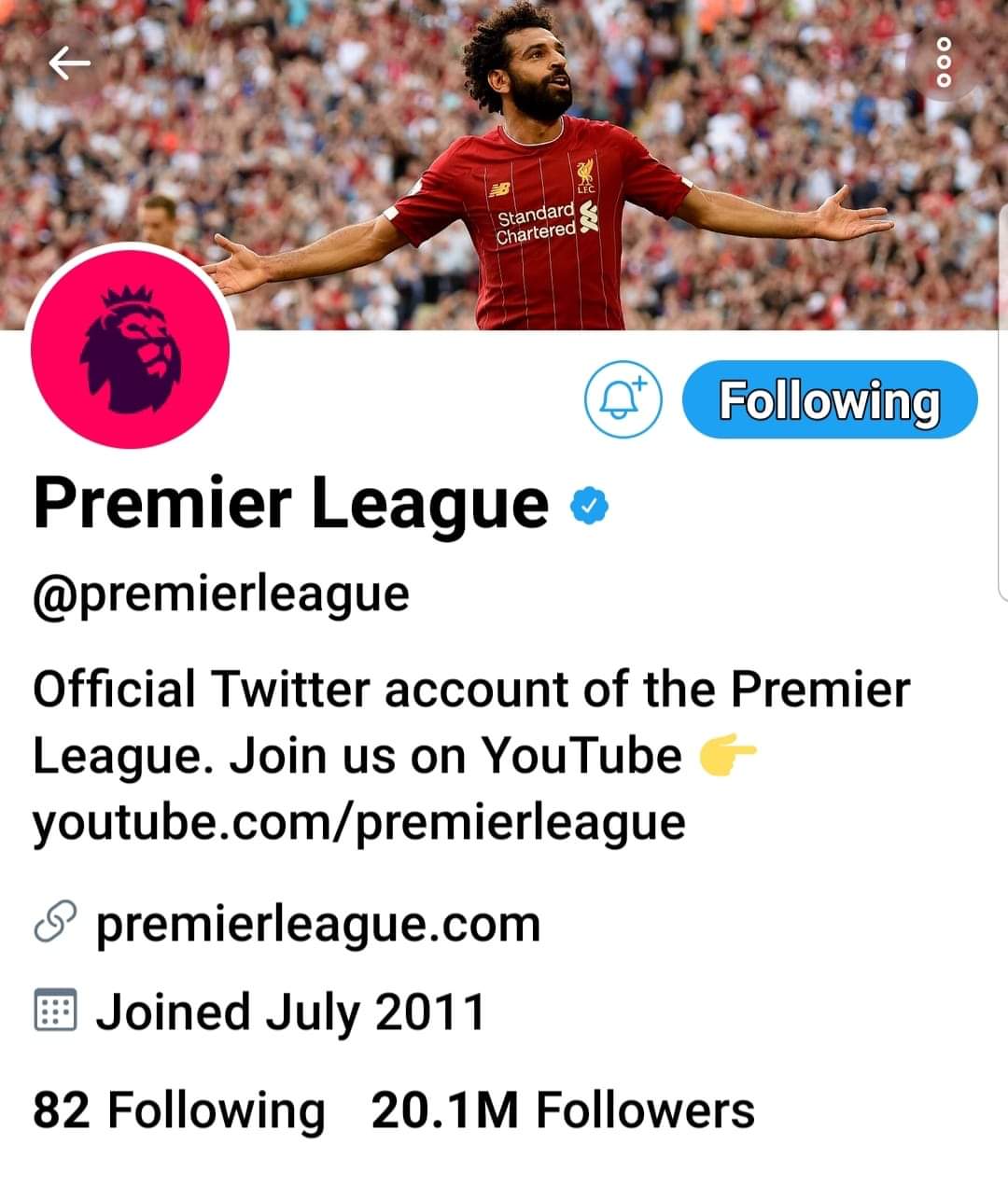The width and height of the screenshot is (1008, 1186).
Task: Visit the premierleague.com website link
Action: (317, 925)
